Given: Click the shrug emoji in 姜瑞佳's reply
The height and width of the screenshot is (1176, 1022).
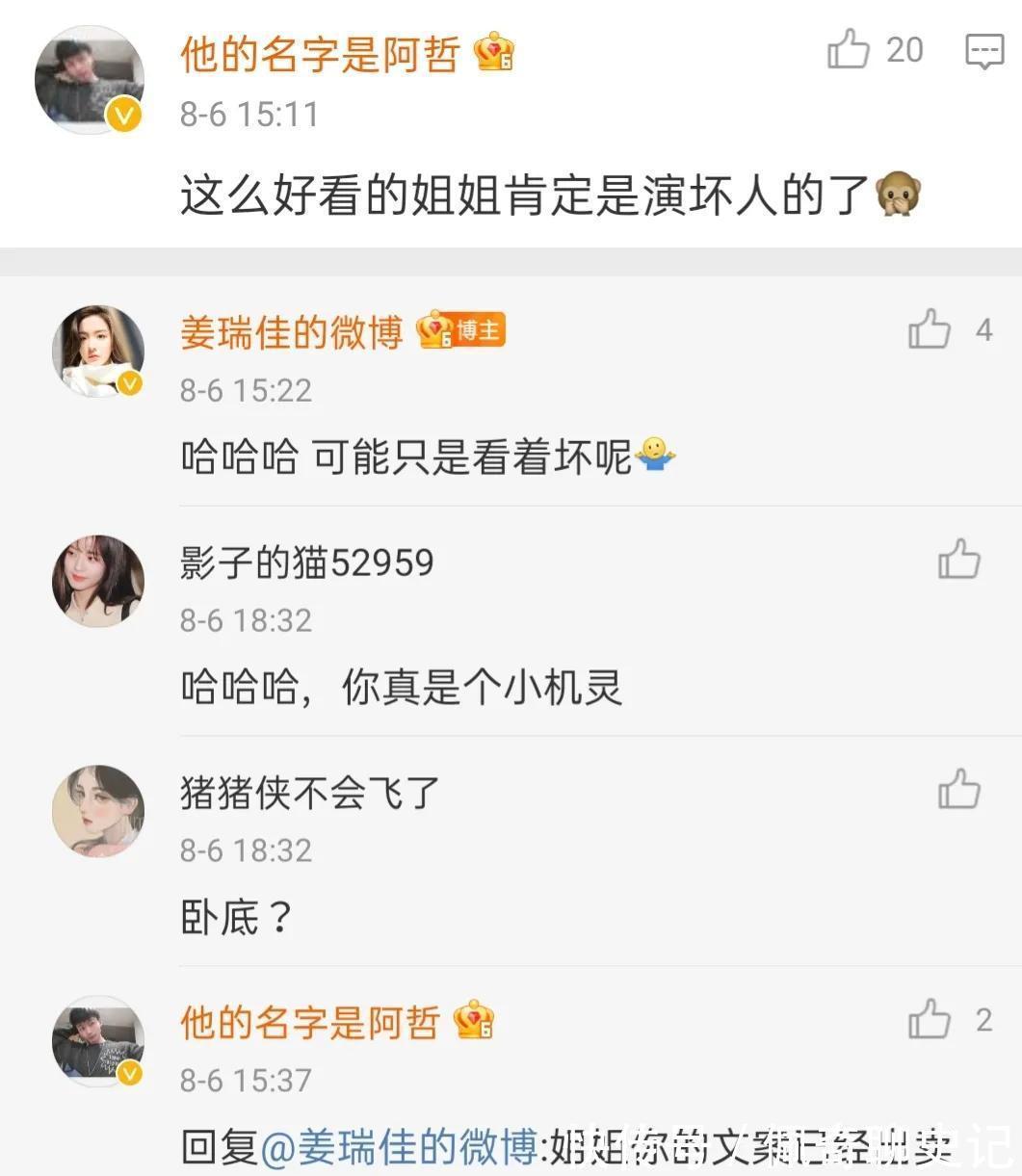Looking at the screenshot, I should (x=659, y=455).
